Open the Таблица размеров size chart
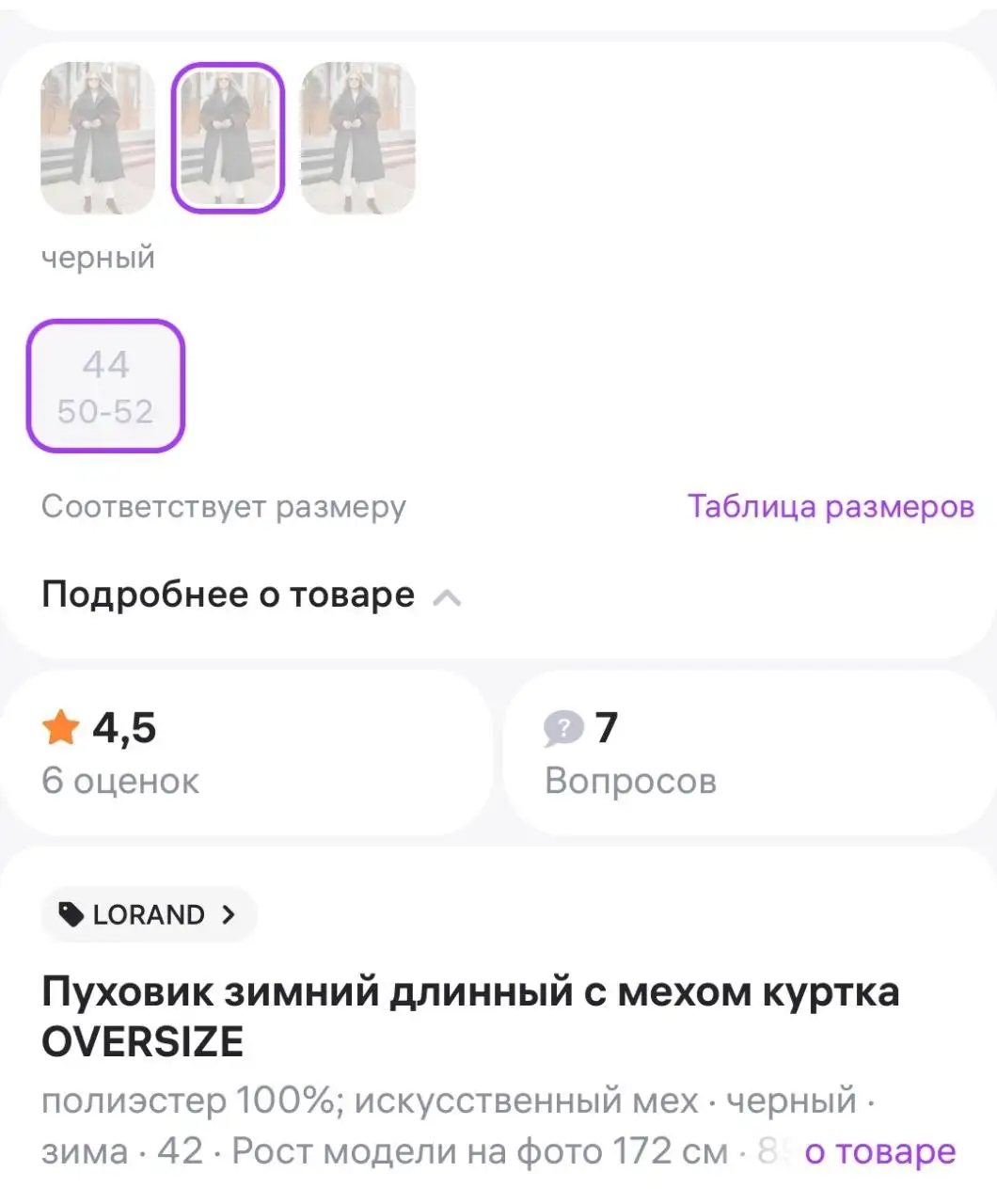Screen dimensions: 997x1204 click(832, 506)
